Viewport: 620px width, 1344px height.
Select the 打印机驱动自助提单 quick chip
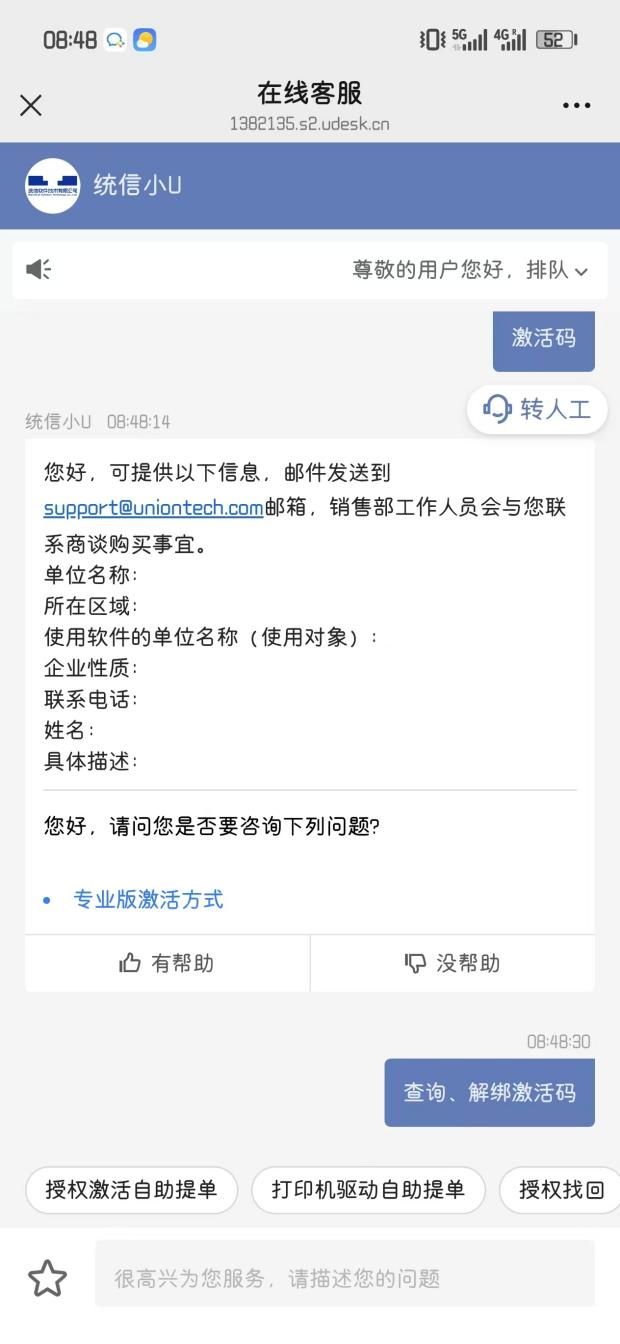(368, 1190)
